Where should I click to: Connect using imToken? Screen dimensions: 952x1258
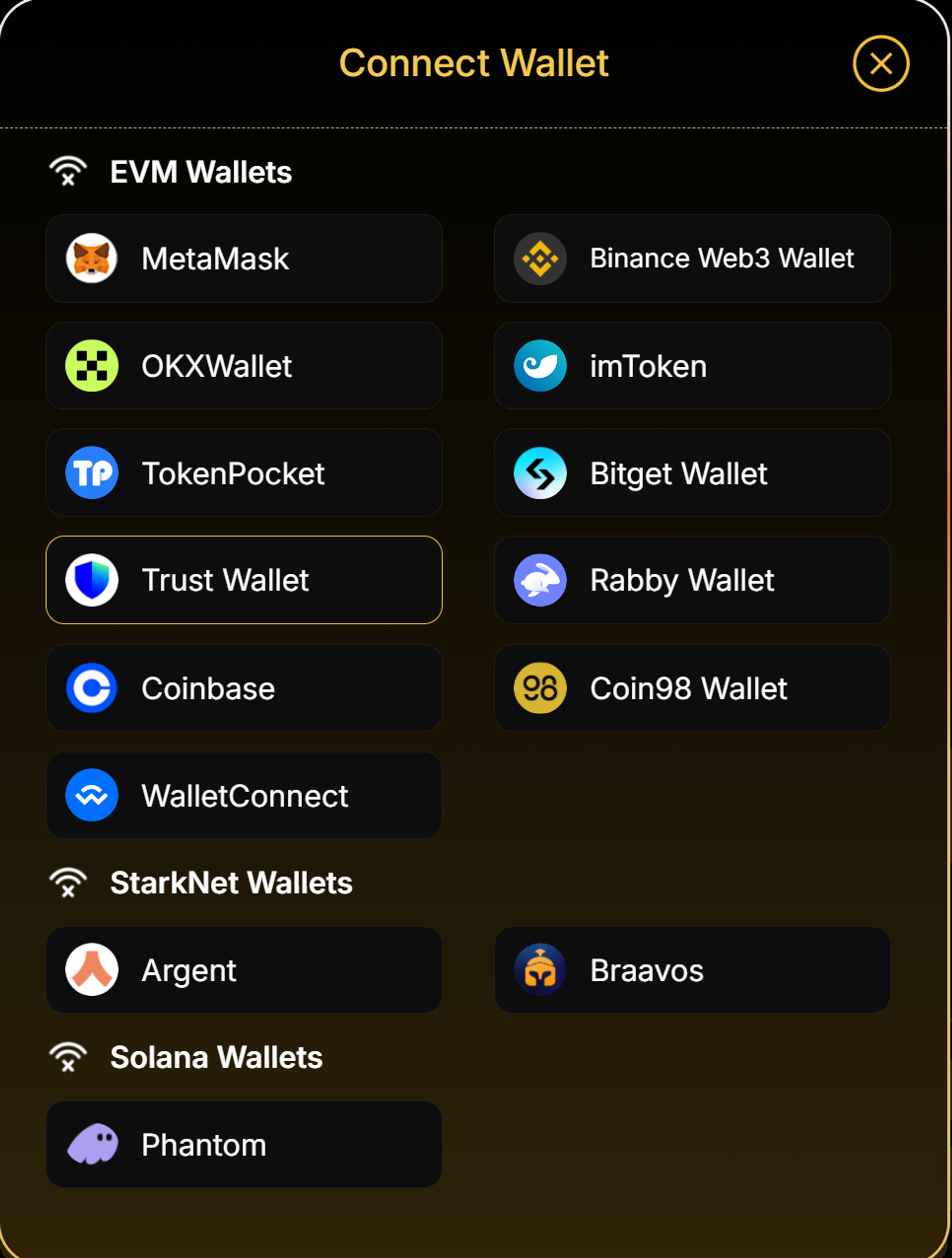[x=692, y=366]
